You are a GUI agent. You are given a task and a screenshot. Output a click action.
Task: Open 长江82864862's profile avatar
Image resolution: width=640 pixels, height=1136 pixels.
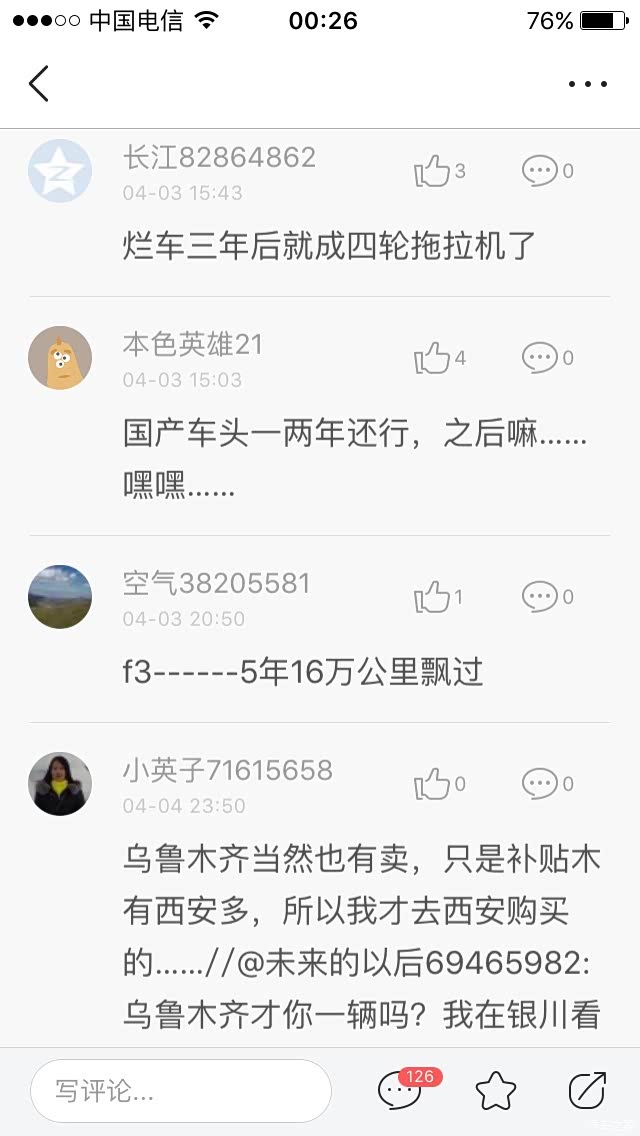click(x=60, y=171)
